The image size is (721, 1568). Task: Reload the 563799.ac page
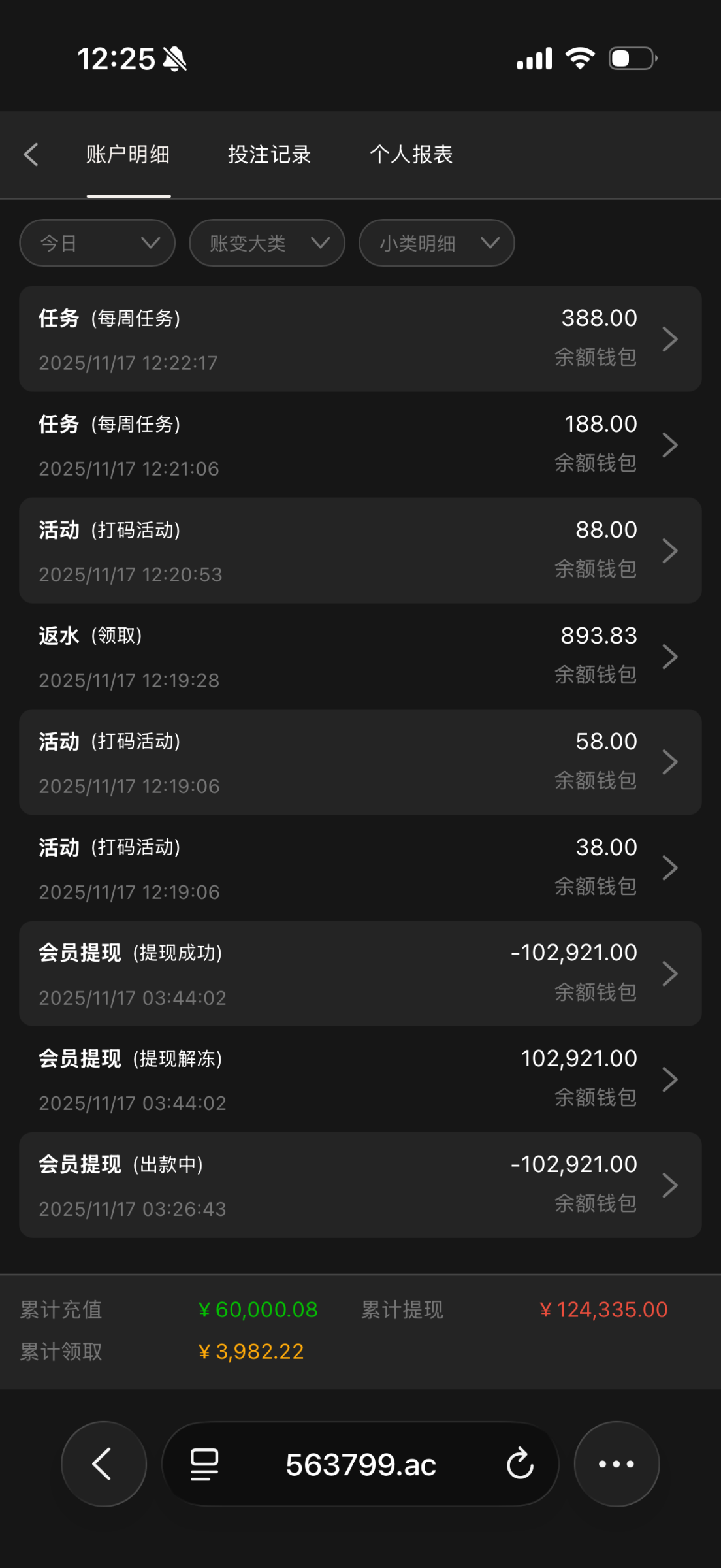520,1464
